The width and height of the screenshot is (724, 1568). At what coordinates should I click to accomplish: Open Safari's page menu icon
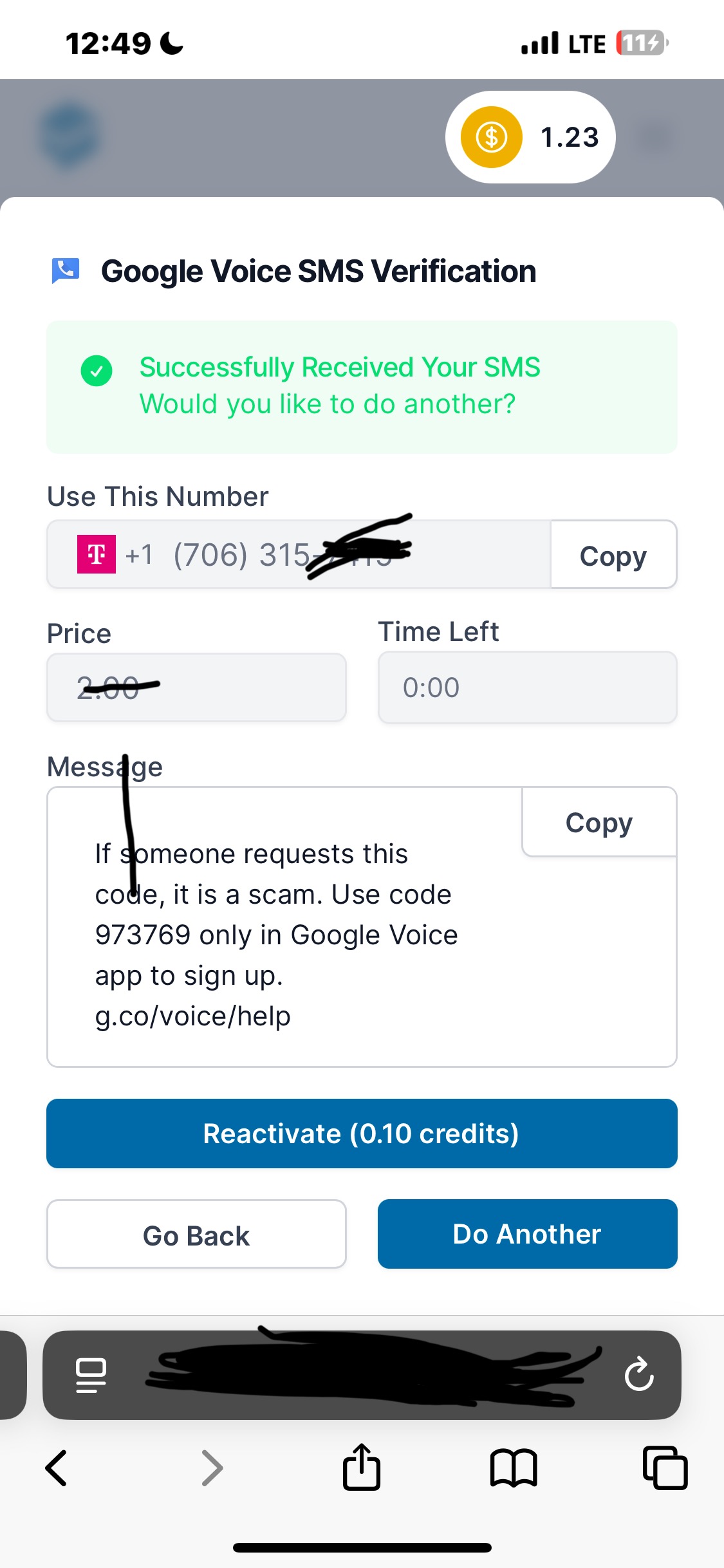(x=91, y=1375)
